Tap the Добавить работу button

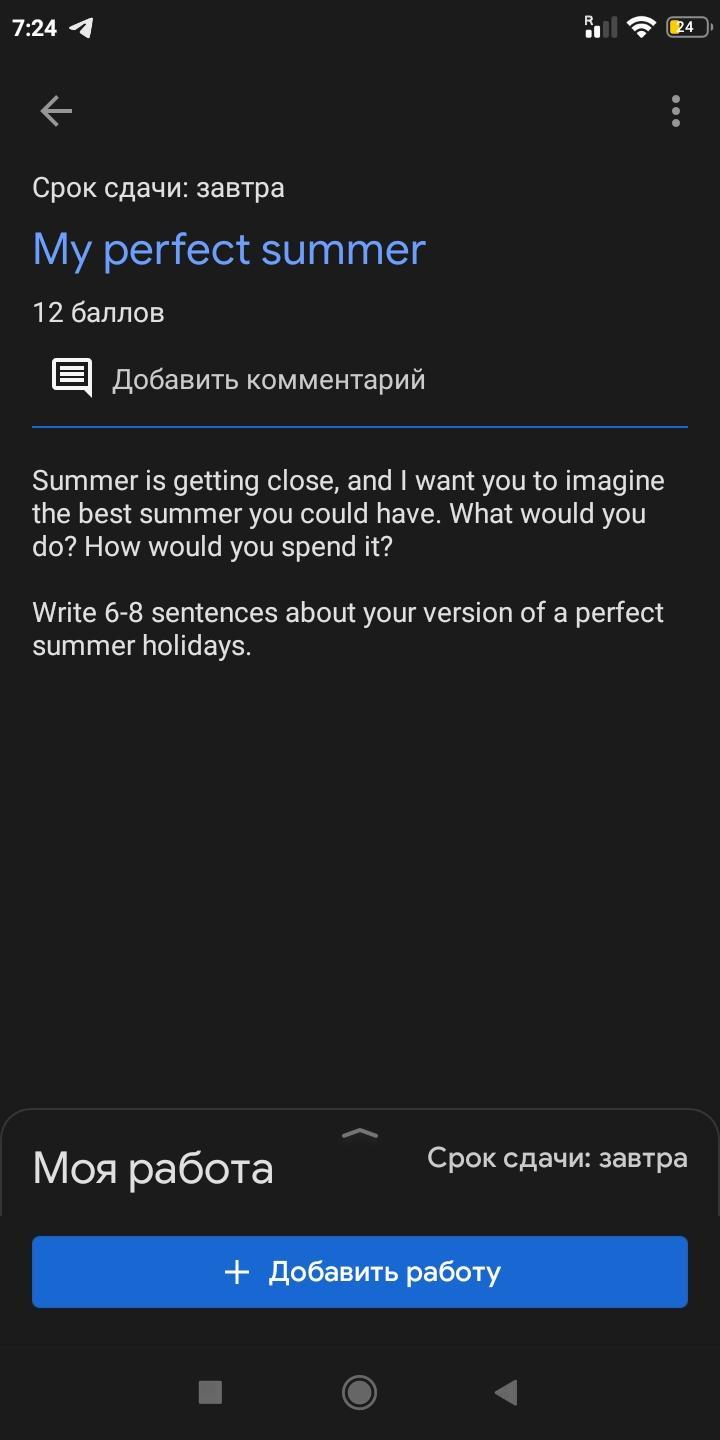(360, 1272)
